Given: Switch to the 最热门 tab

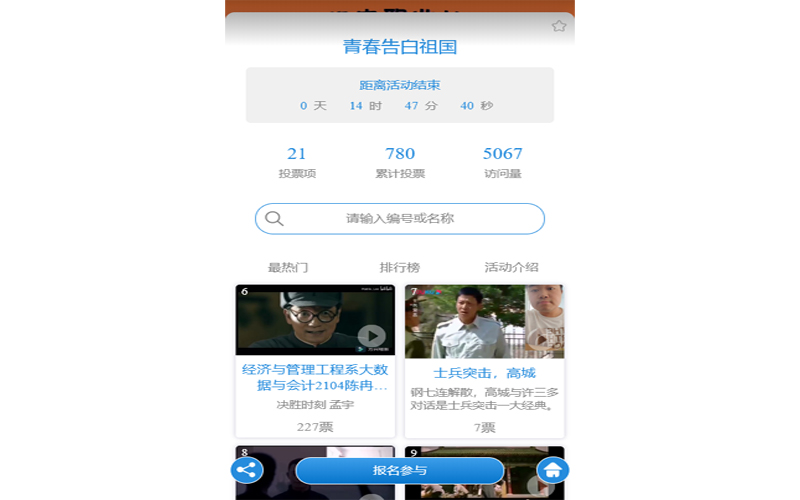Looking at the screenshot, I should click(288, 267).
